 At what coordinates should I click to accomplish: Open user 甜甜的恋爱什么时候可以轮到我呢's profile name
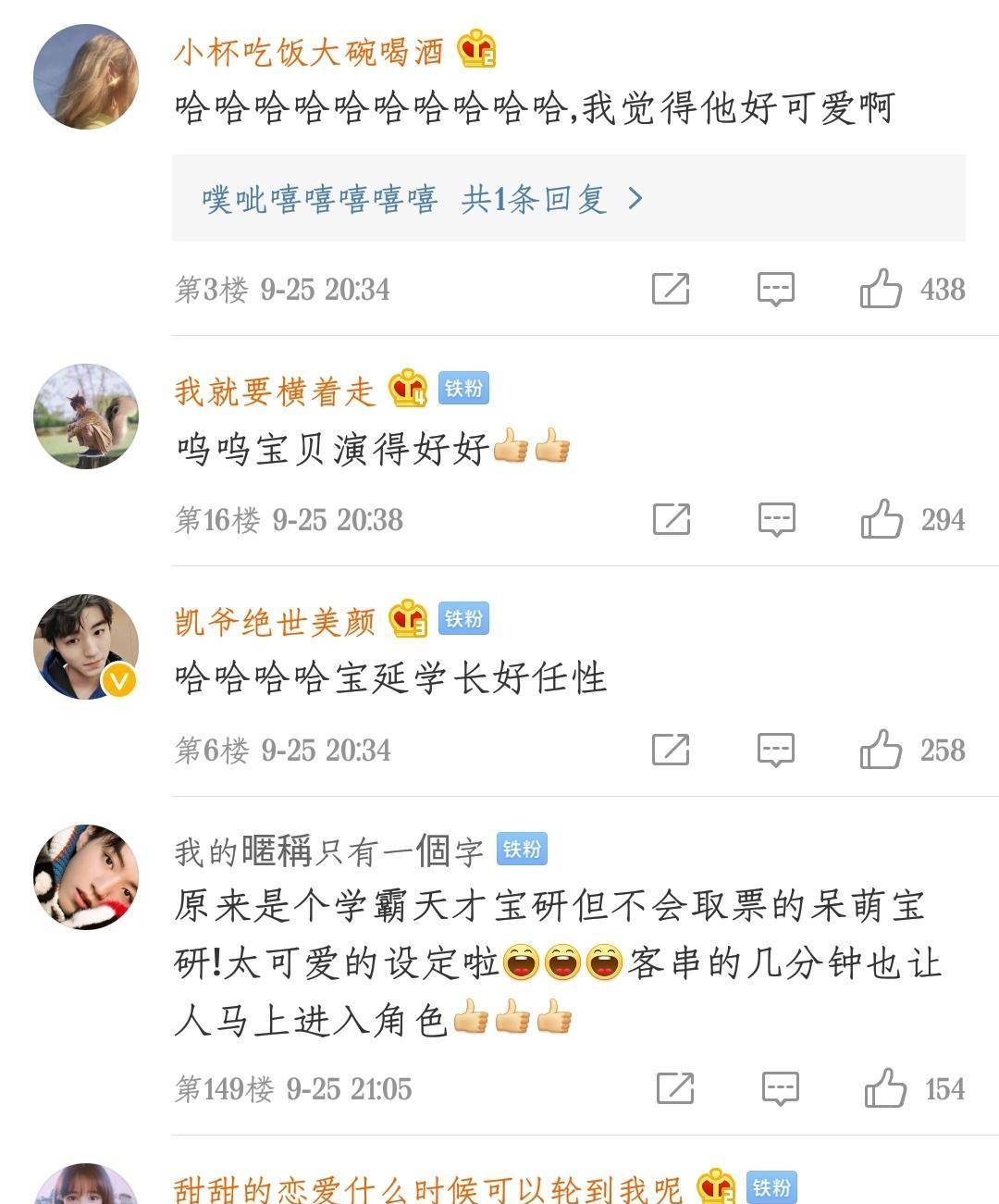click(x=427, y=1188)
